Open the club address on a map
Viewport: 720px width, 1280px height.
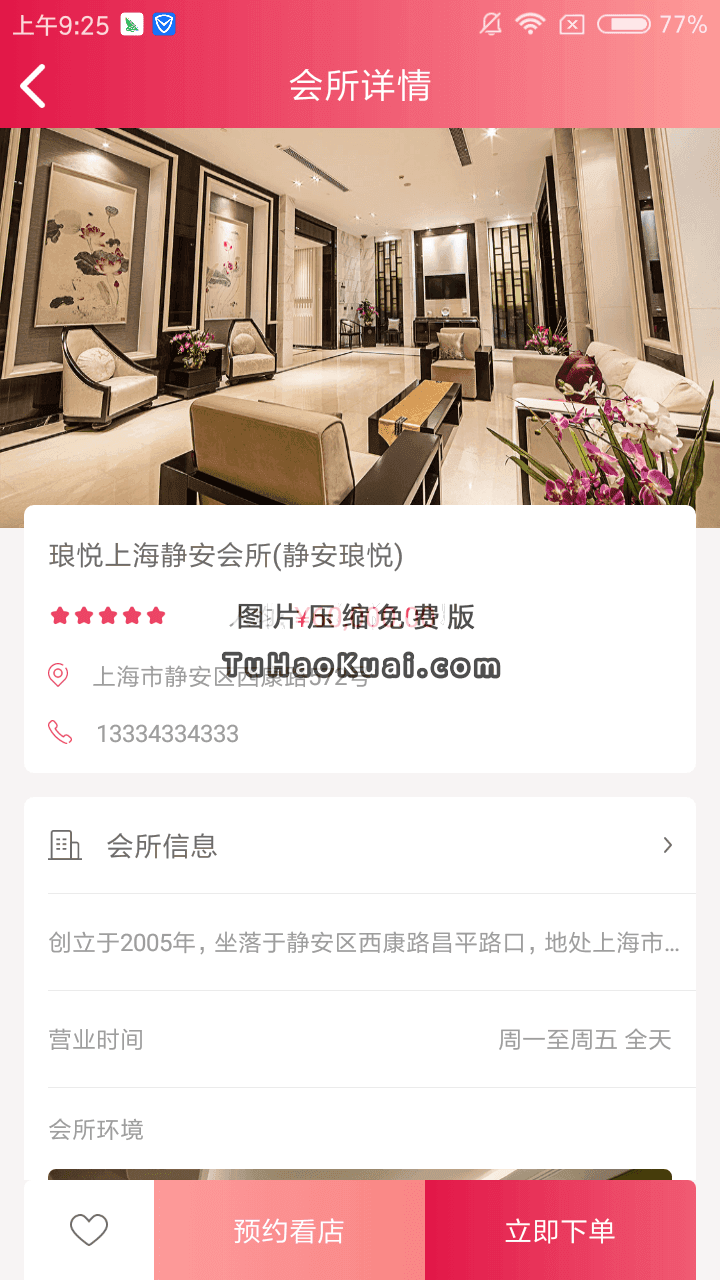(x=230, y=677)
